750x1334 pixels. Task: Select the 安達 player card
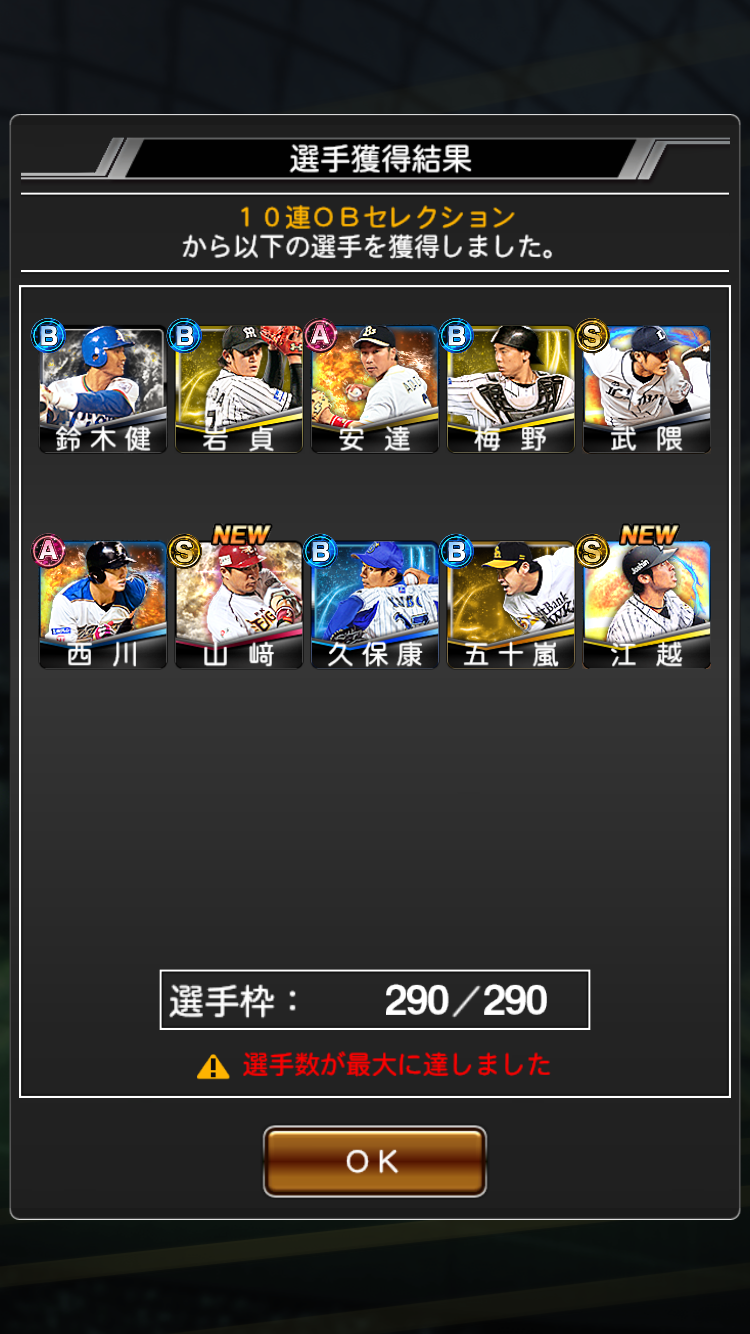point(375,389)
